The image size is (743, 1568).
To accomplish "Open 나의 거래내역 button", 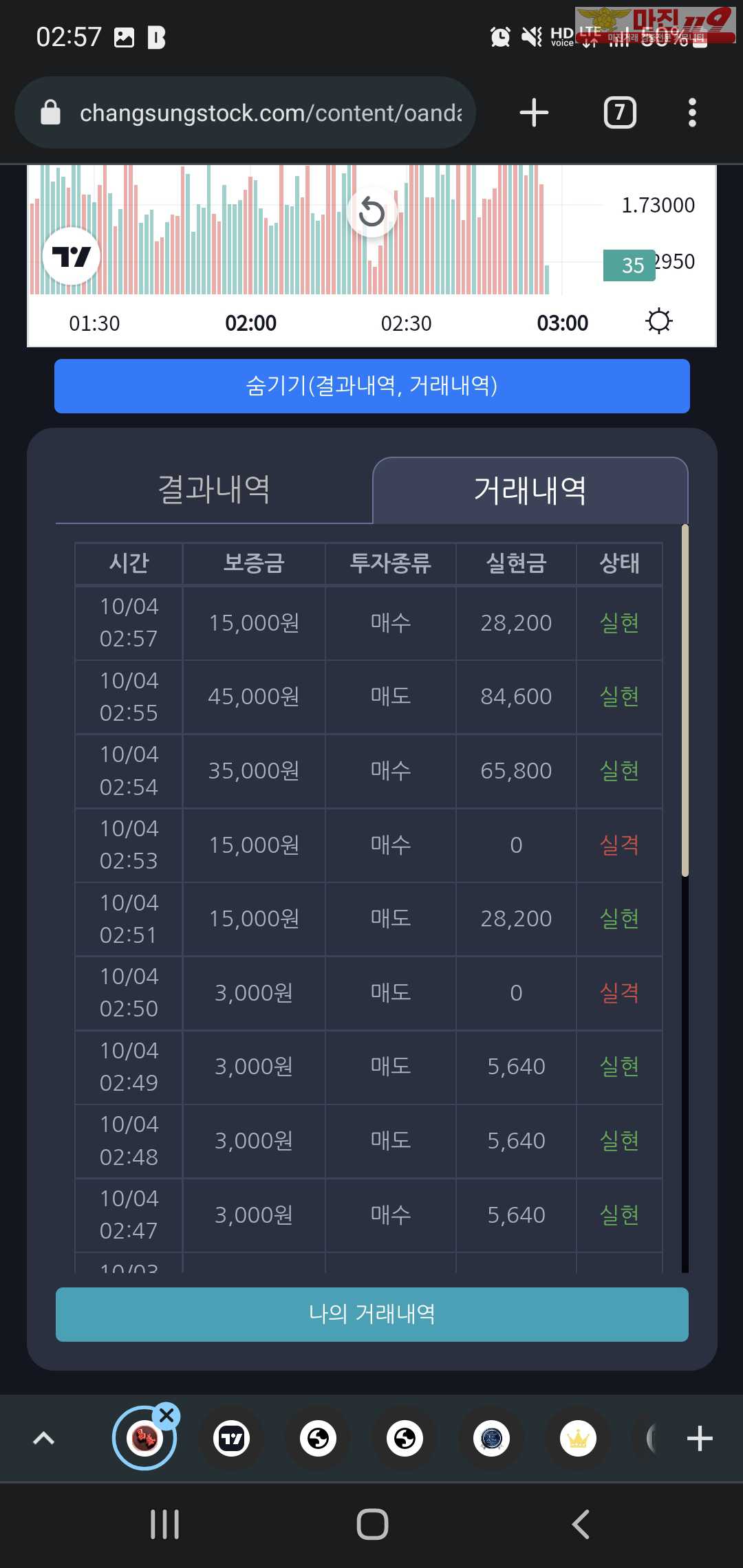I will pos(372,1314).
